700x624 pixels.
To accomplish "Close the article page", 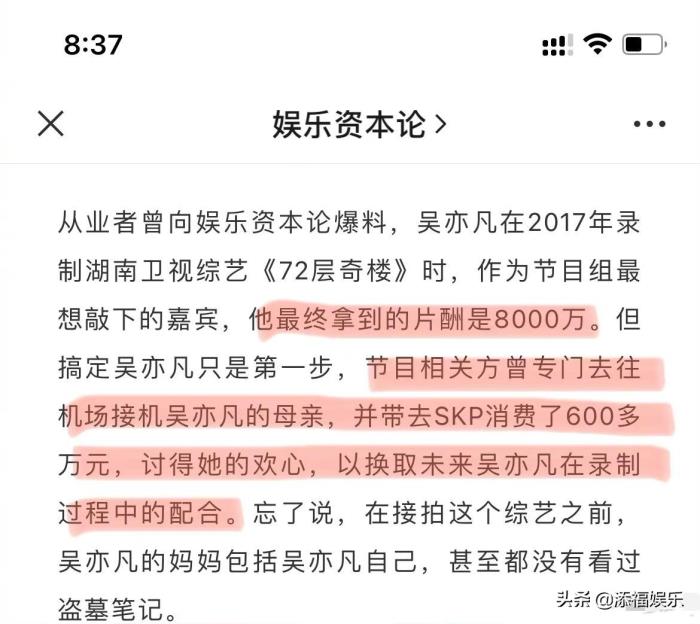I will pyautogui.click(x=50, y=123).
